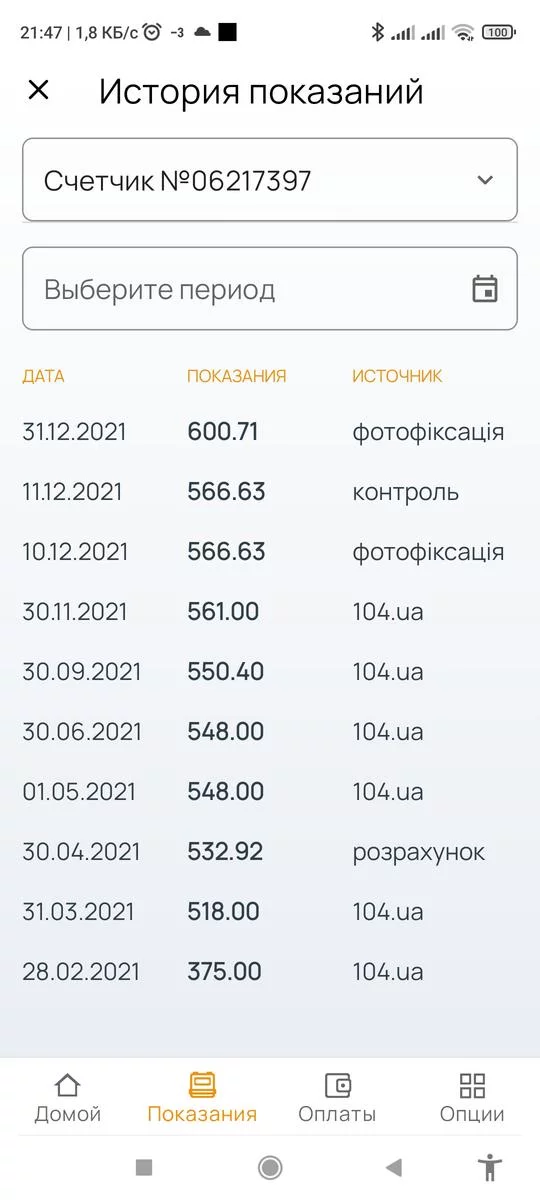Open the Показания tab

point(202,1098)
